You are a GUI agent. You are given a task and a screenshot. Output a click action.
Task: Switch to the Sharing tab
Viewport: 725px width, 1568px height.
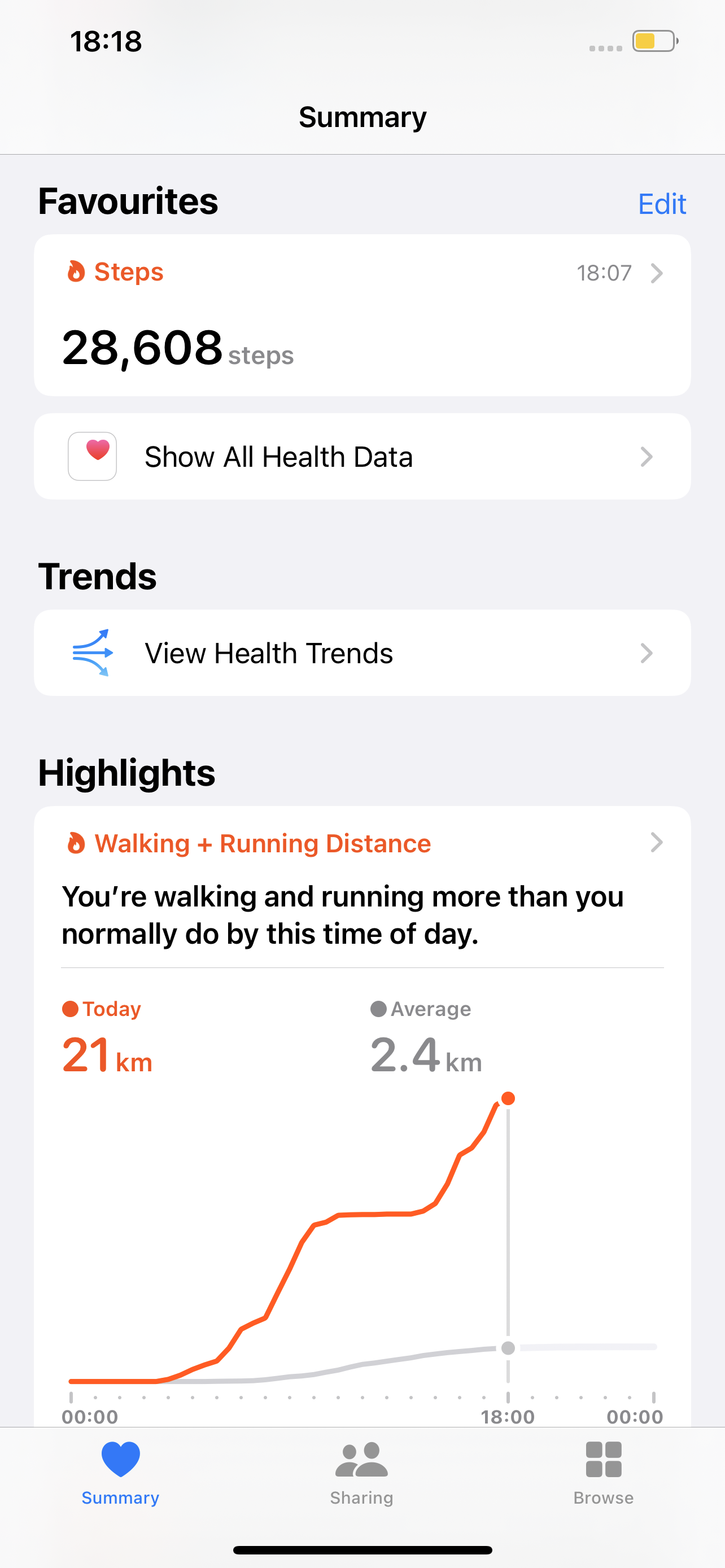361,1473
